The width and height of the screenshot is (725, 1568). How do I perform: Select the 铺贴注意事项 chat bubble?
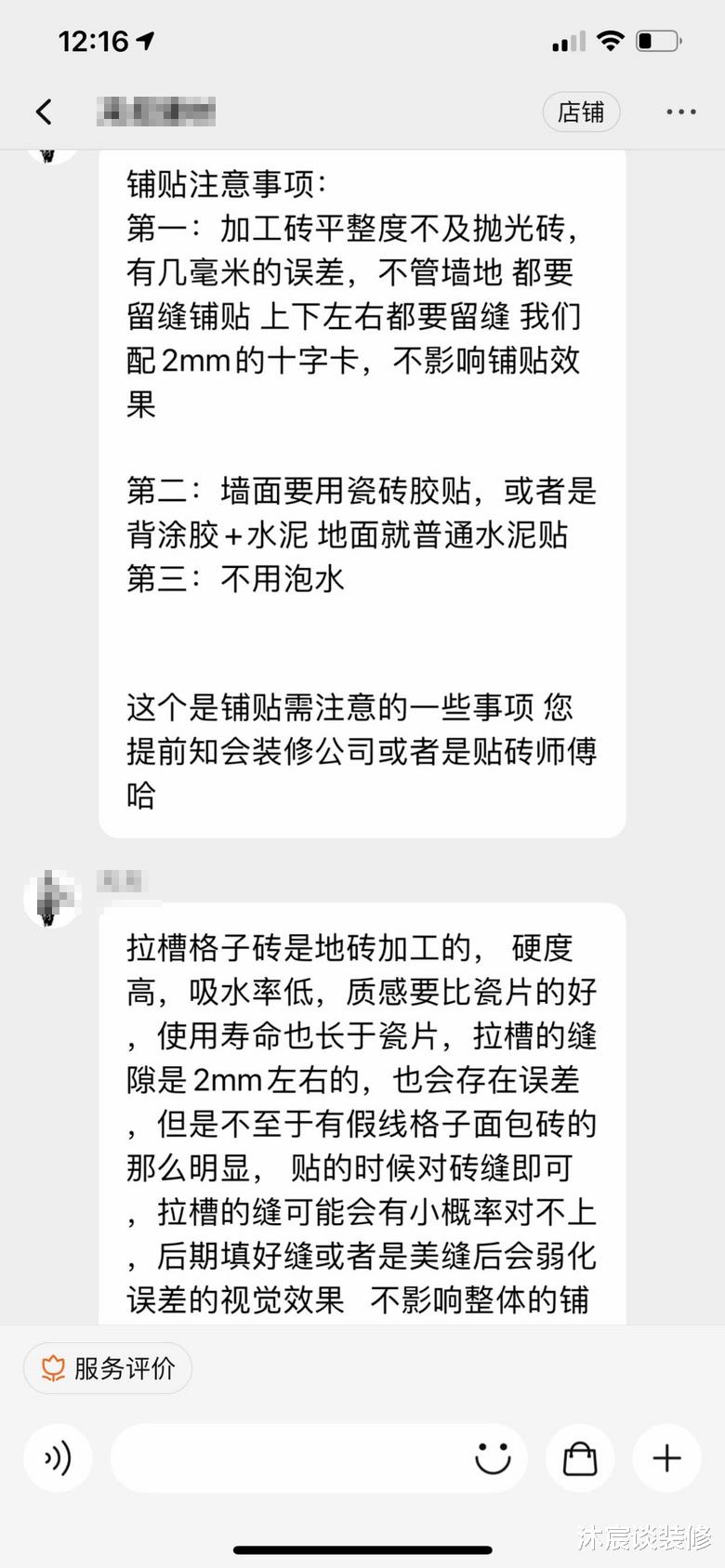click(x=362, y=493)
